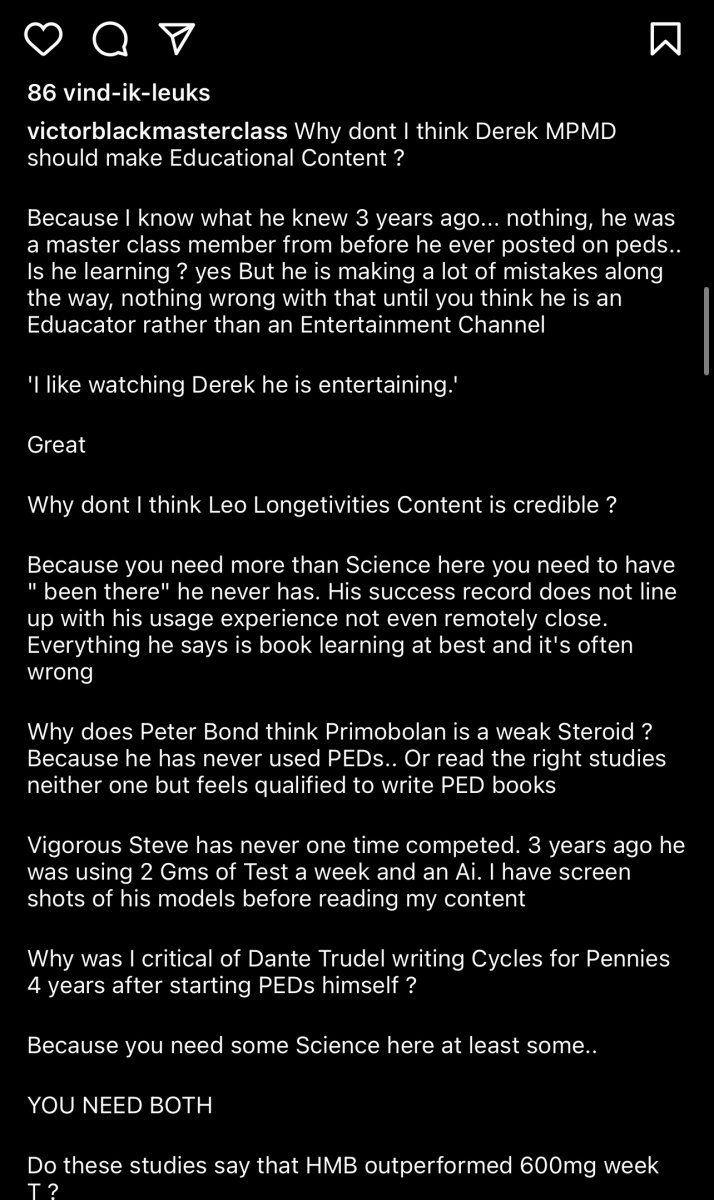Like this post with the heart icon
The width and height of the screenshot is (714, 1200).
43,39
